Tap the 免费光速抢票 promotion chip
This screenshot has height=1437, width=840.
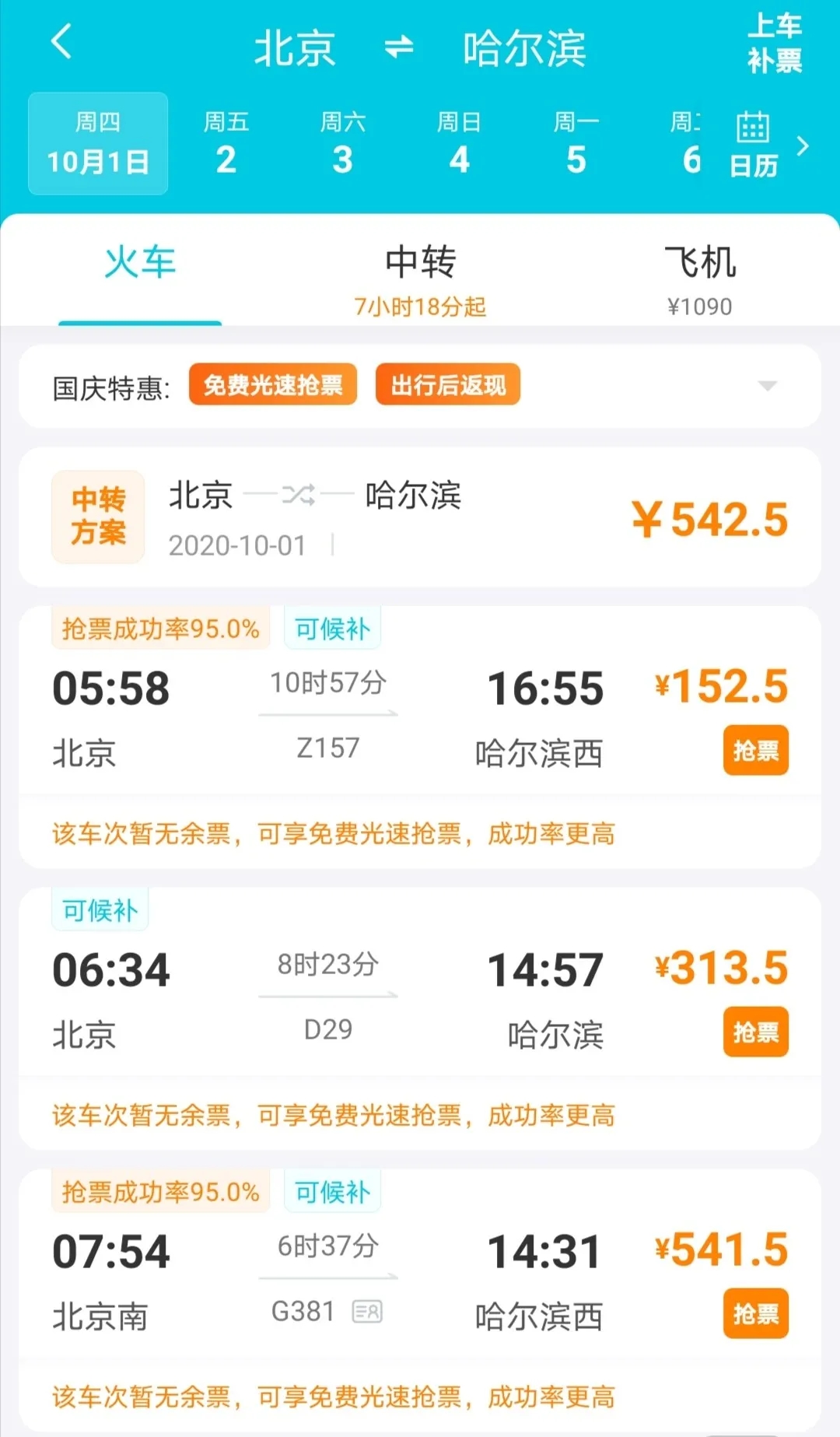pos(273,385)
